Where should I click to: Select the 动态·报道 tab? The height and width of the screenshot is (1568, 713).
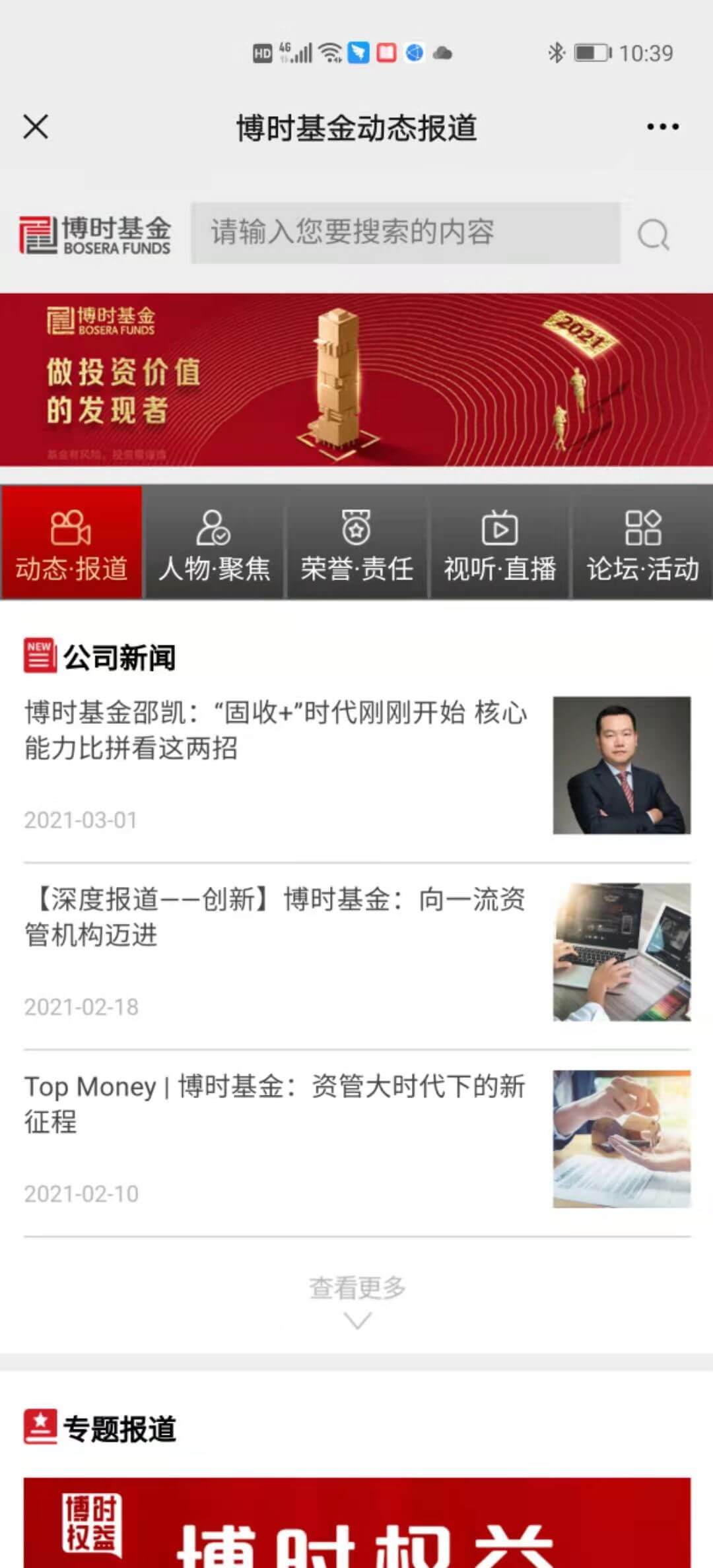(71, 543)
